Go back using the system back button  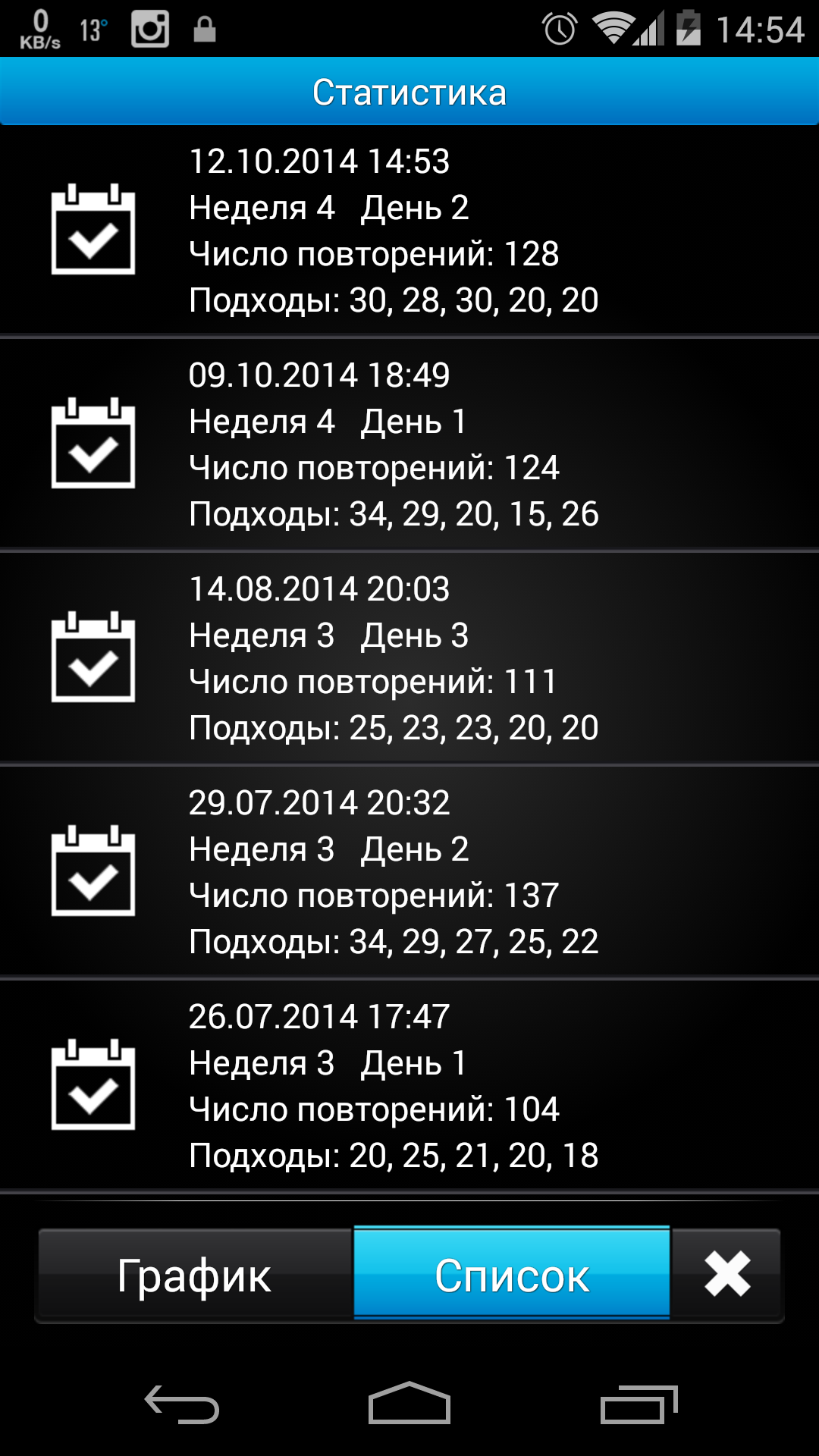pos(182,1404)
